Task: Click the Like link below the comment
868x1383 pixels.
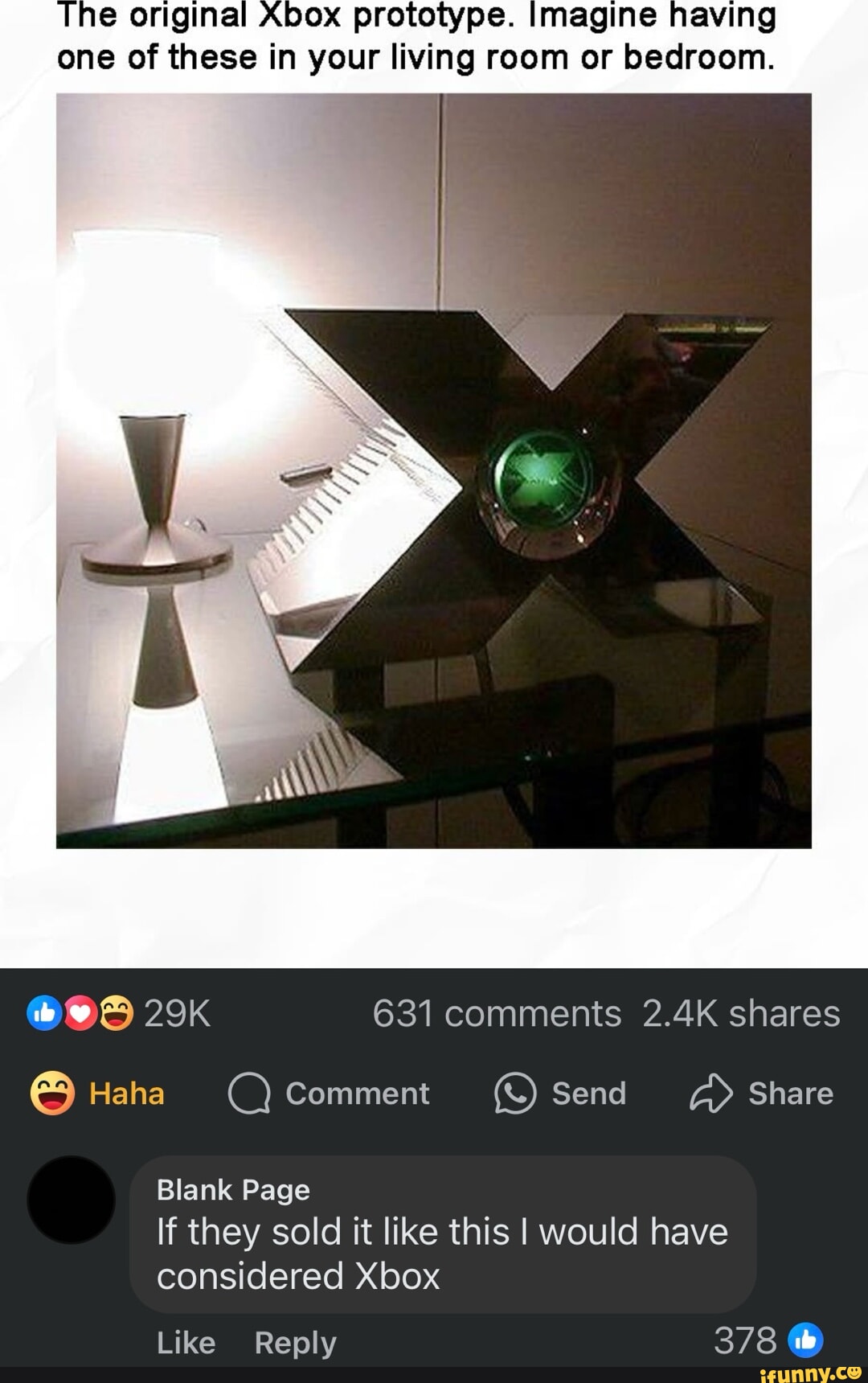Action: [186, 1341]
